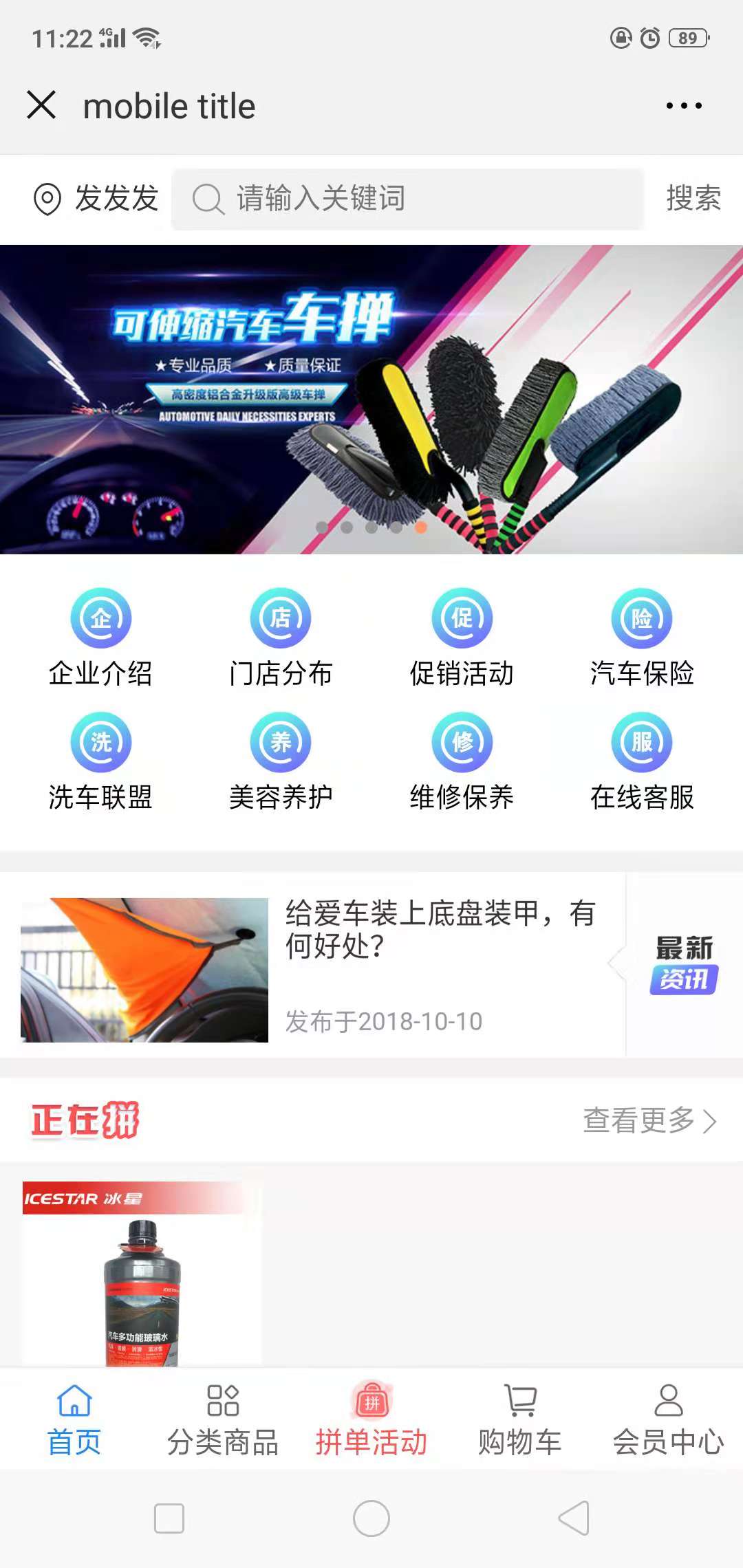Open 企业介绍 company introduction
This screenshot has height=1568, width=743.
point(100,637)
